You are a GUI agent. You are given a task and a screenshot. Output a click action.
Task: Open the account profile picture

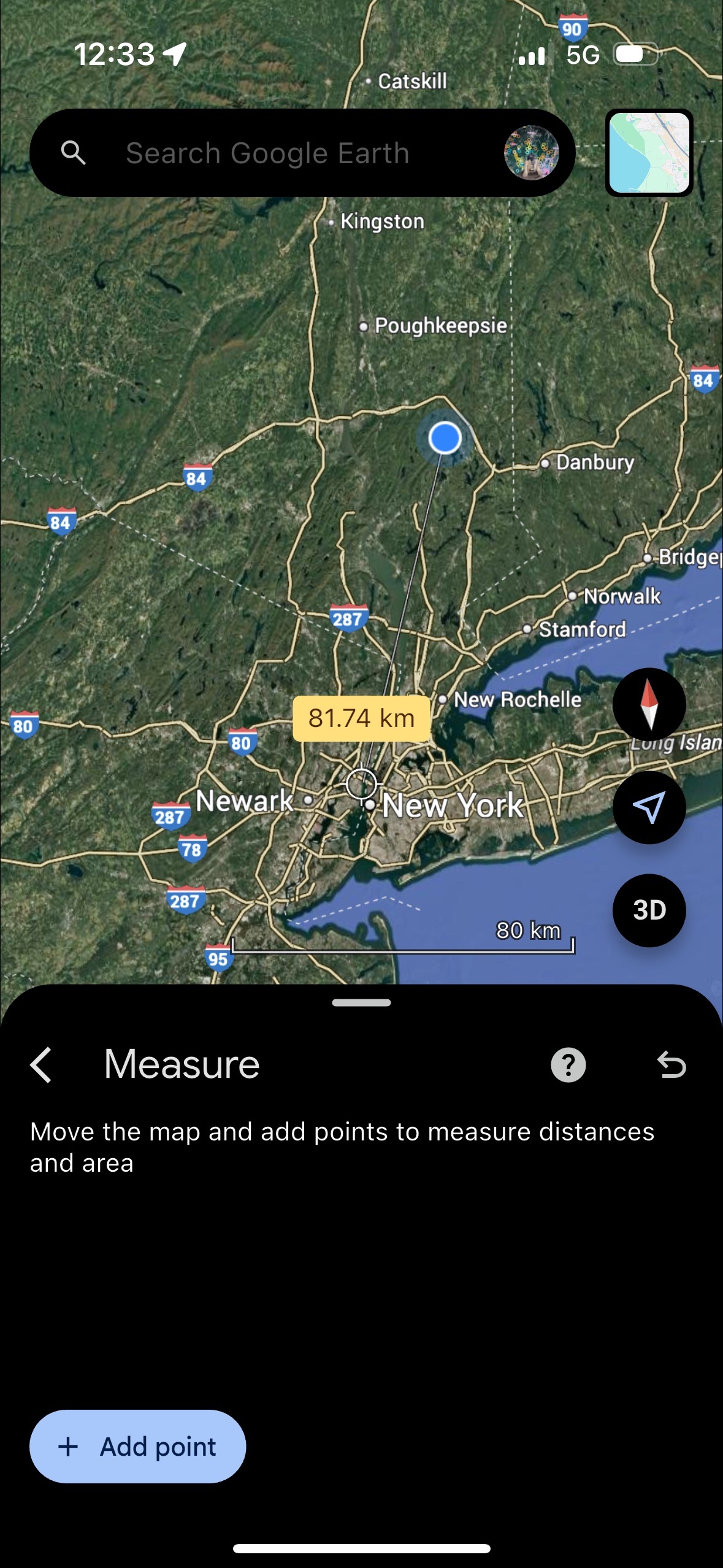point(531,153)
